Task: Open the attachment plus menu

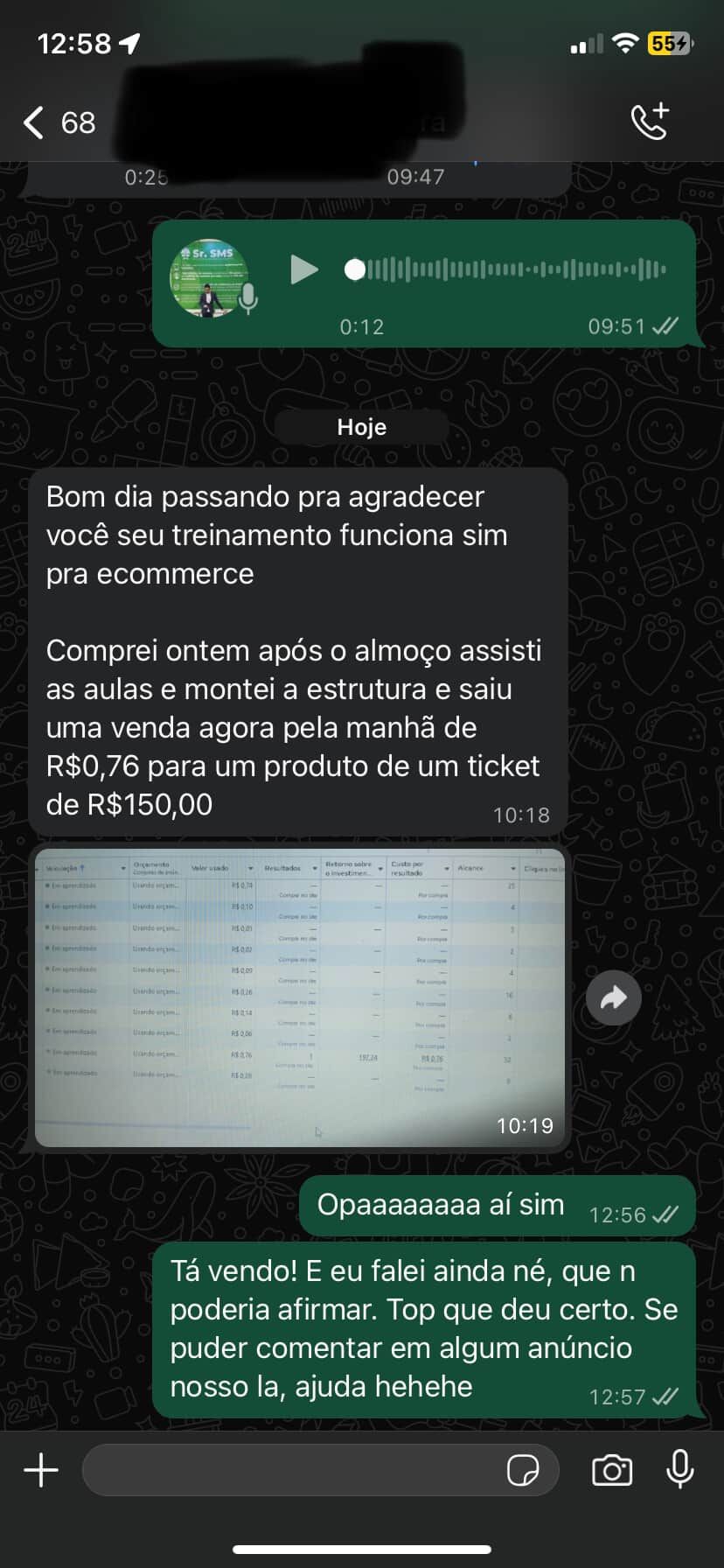Action: [x=41, y=1469]
